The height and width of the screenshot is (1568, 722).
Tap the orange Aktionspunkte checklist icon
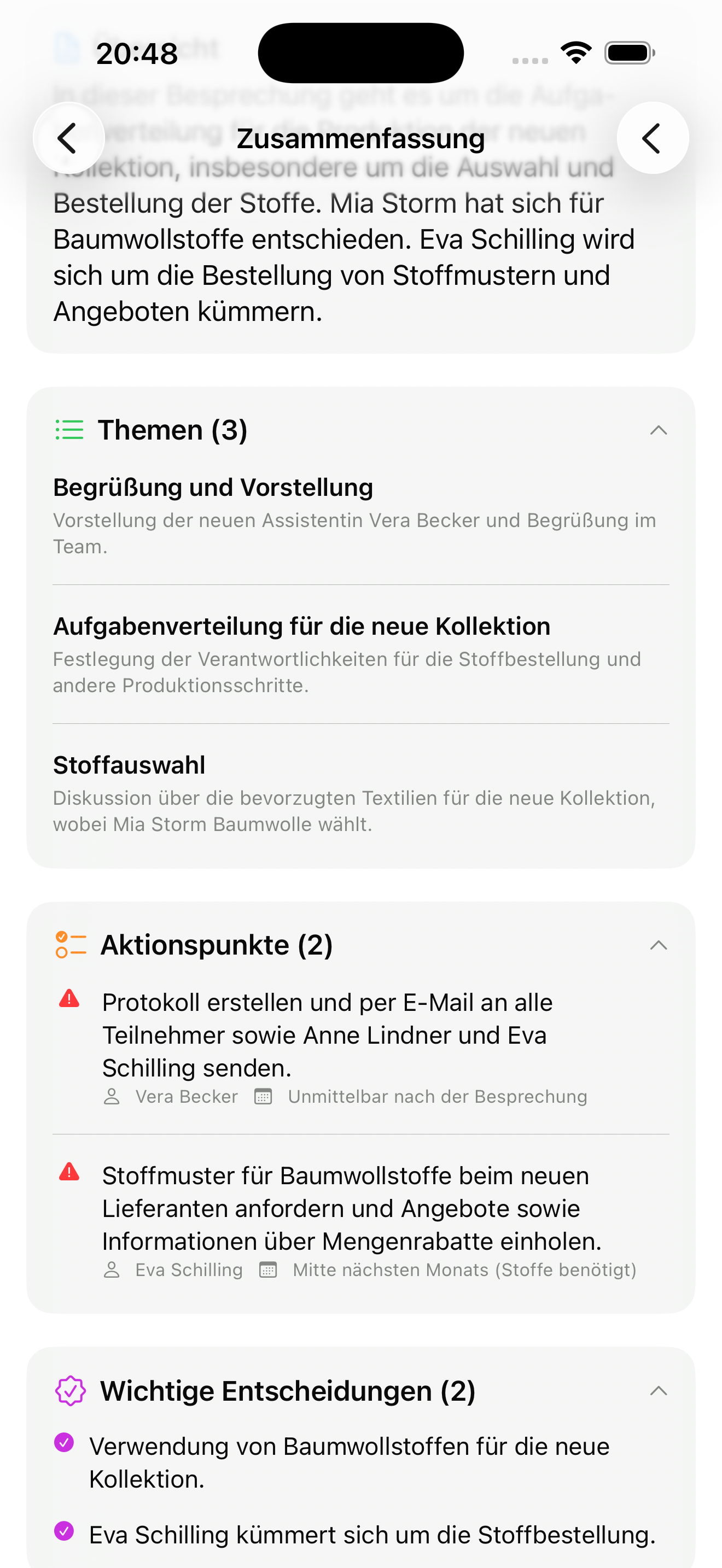[x=71, y=945]
